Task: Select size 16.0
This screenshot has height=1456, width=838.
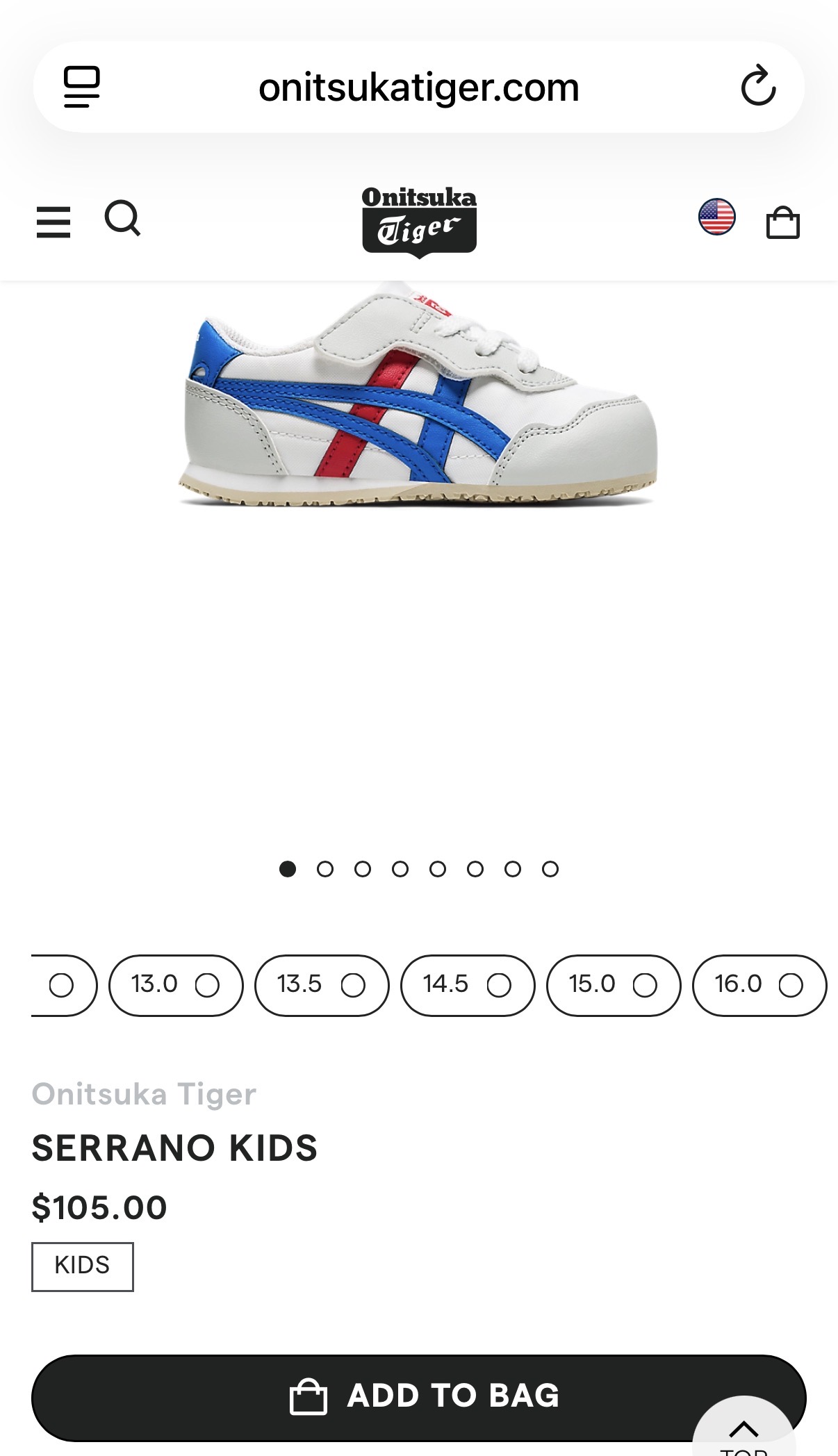Action: tap(759, 985)
